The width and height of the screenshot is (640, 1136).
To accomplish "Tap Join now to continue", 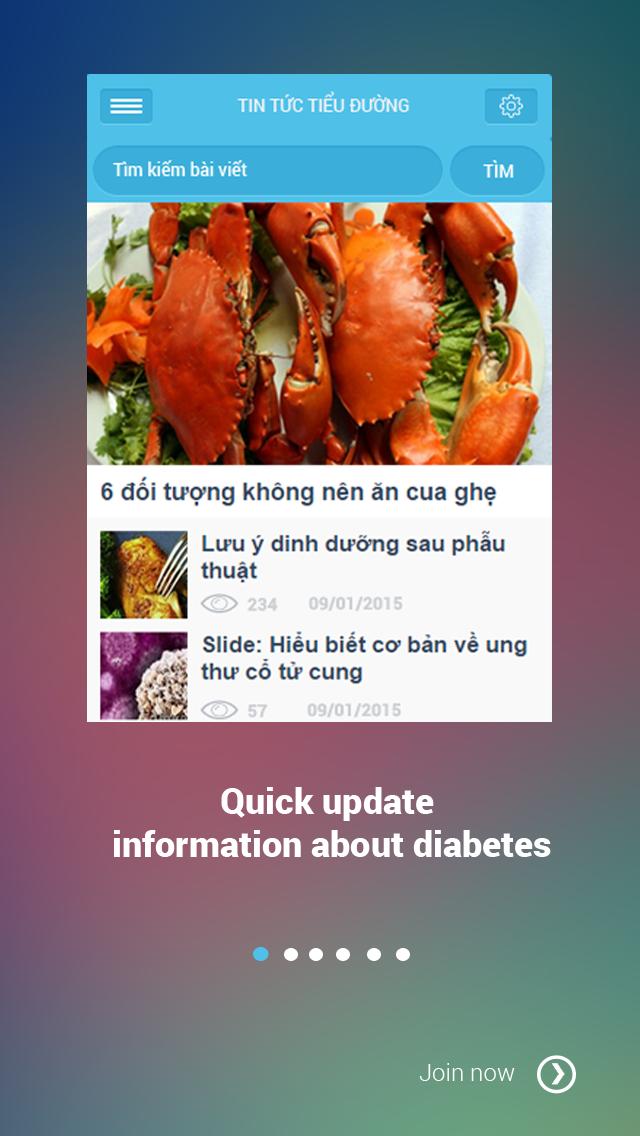I will (496, 1074).
